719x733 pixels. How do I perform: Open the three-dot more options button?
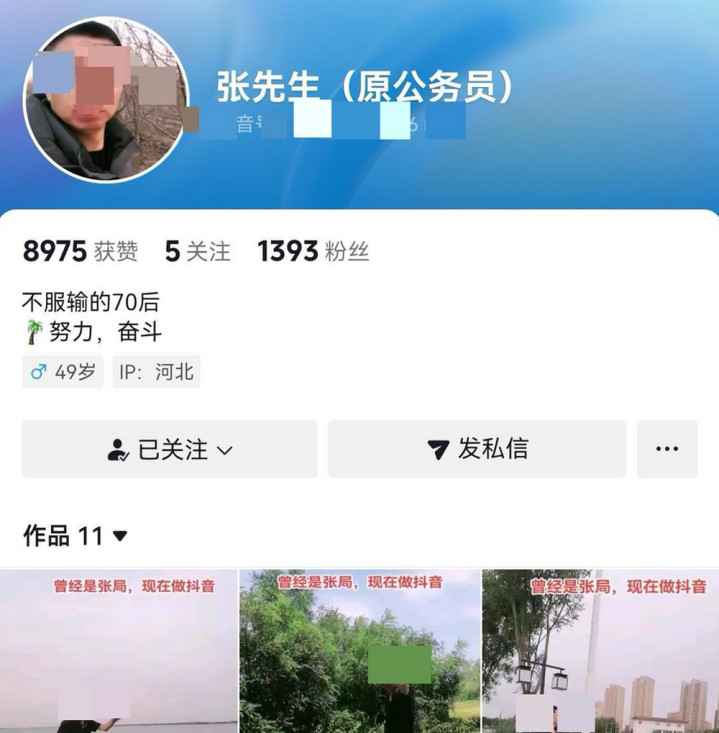coord(667,449)
